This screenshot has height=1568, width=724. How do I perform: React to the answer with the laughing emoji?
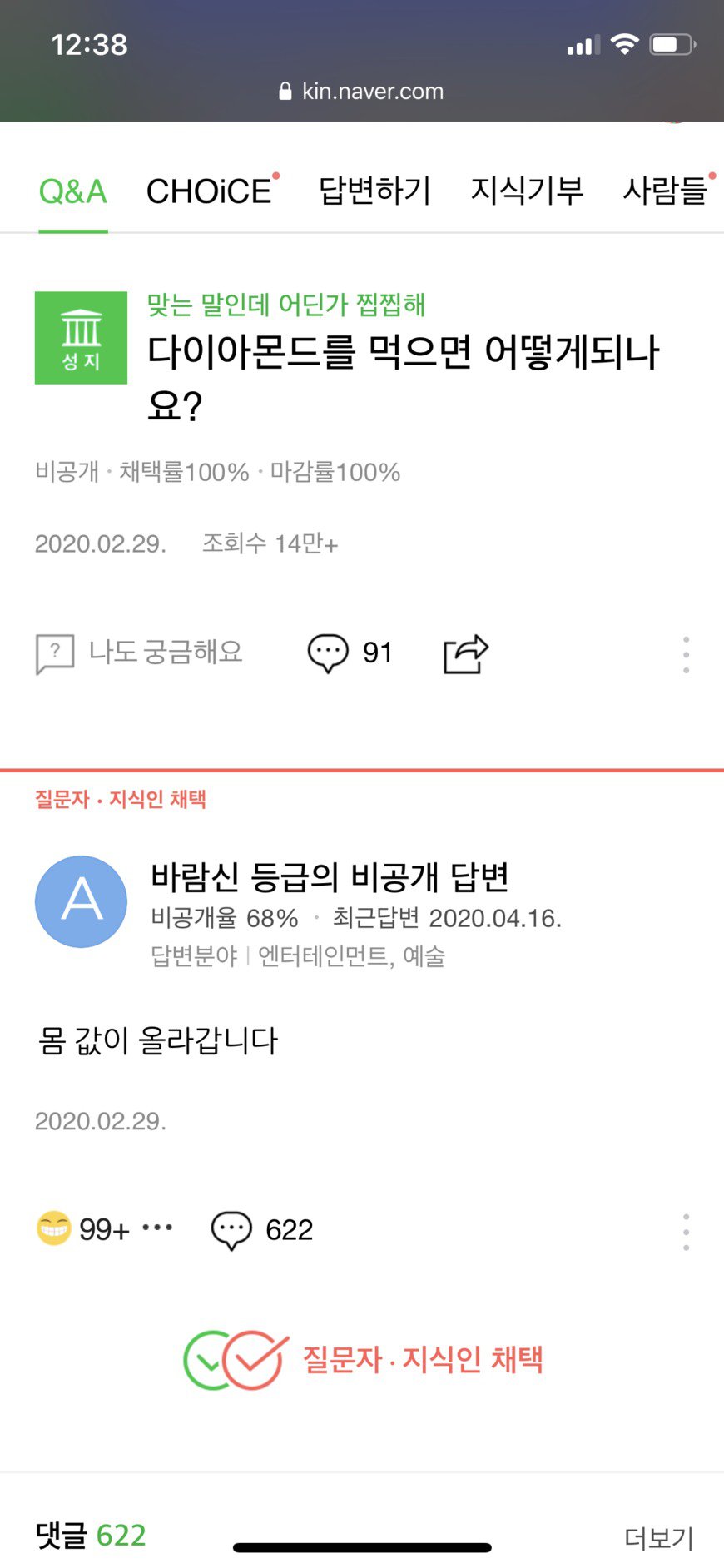click(x=54, y=1228)
